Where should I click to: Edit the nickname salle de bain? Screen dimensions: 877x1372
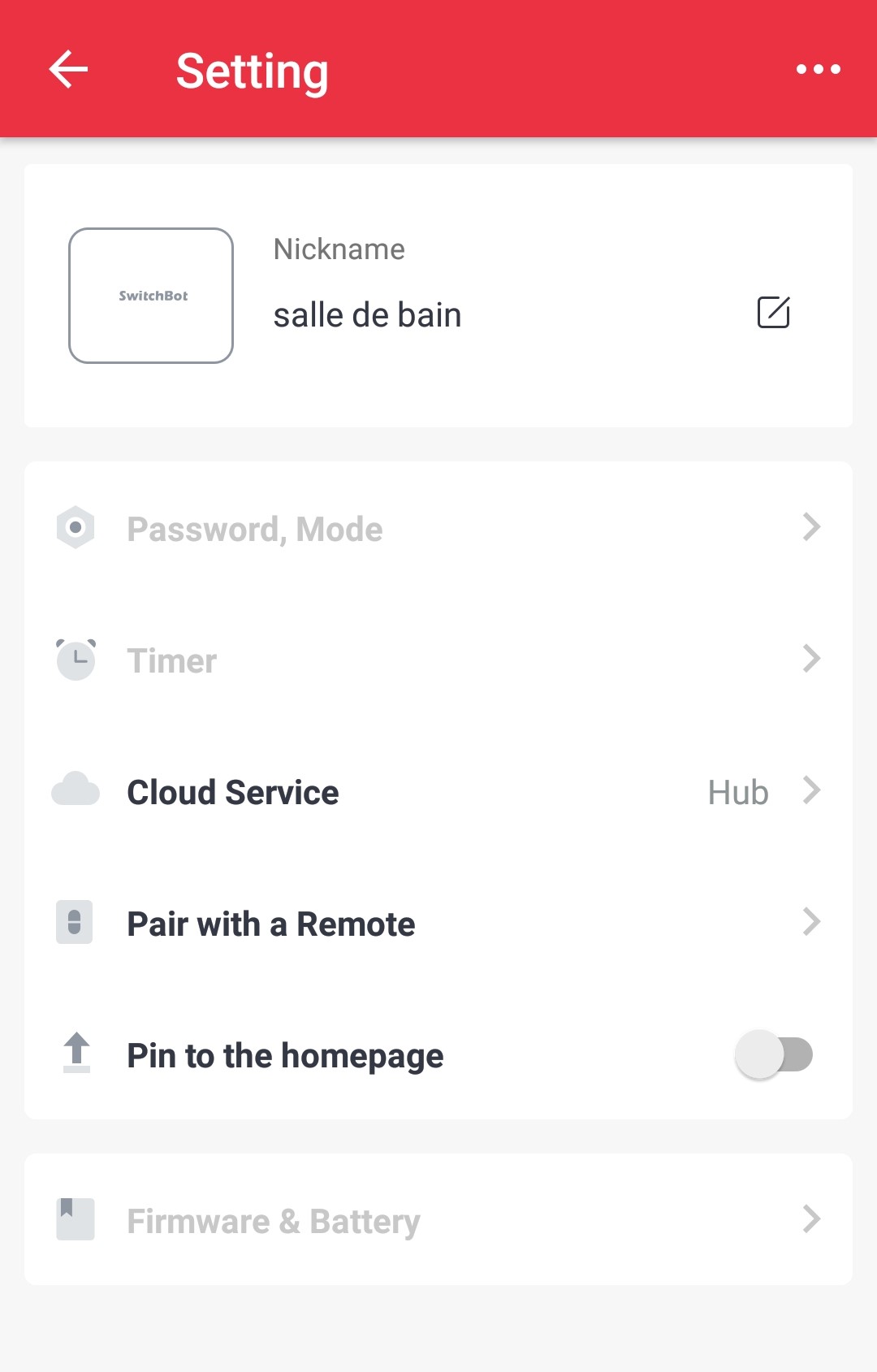(x=773, y=313)
